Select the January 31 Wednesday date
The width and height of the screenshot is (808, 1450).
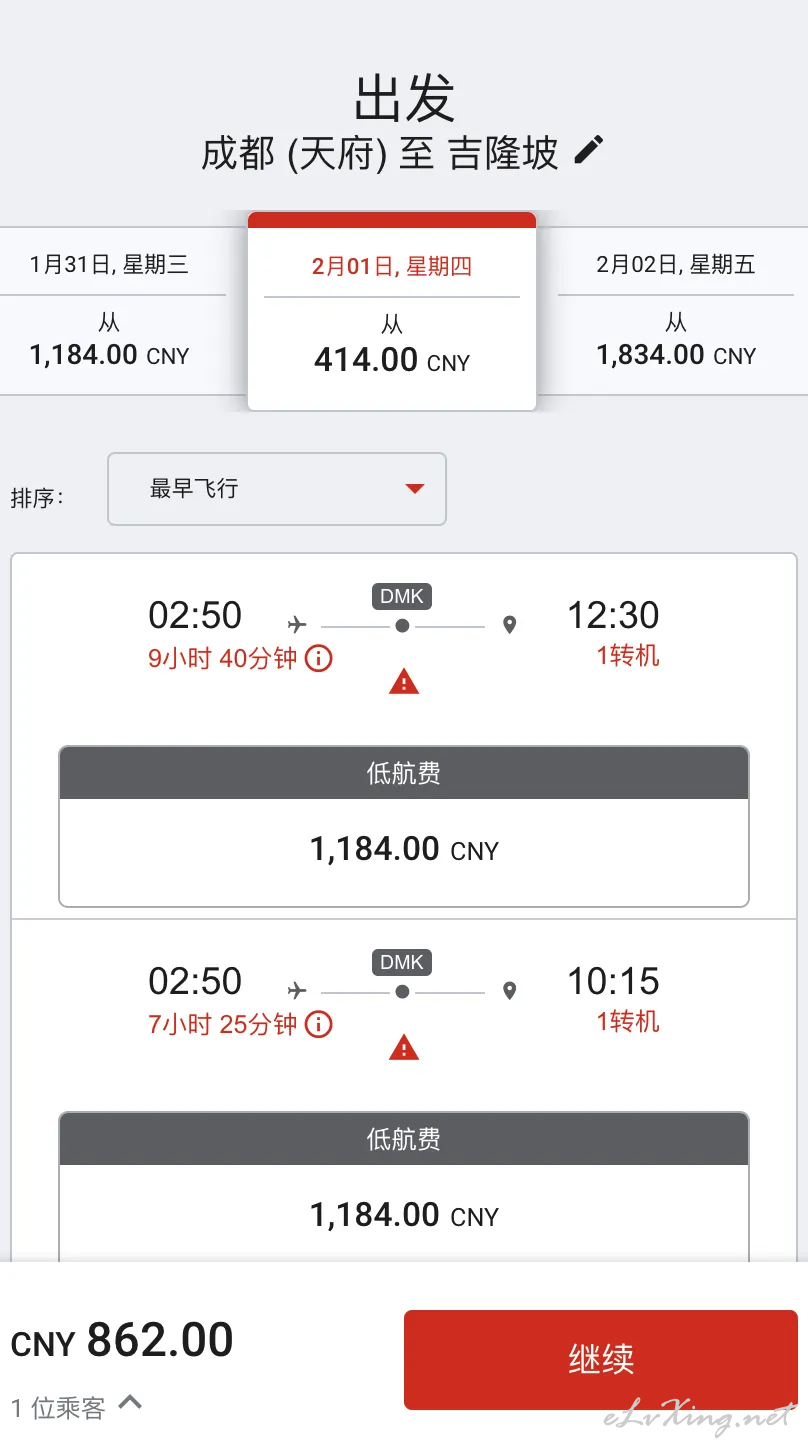pos(112,311)
